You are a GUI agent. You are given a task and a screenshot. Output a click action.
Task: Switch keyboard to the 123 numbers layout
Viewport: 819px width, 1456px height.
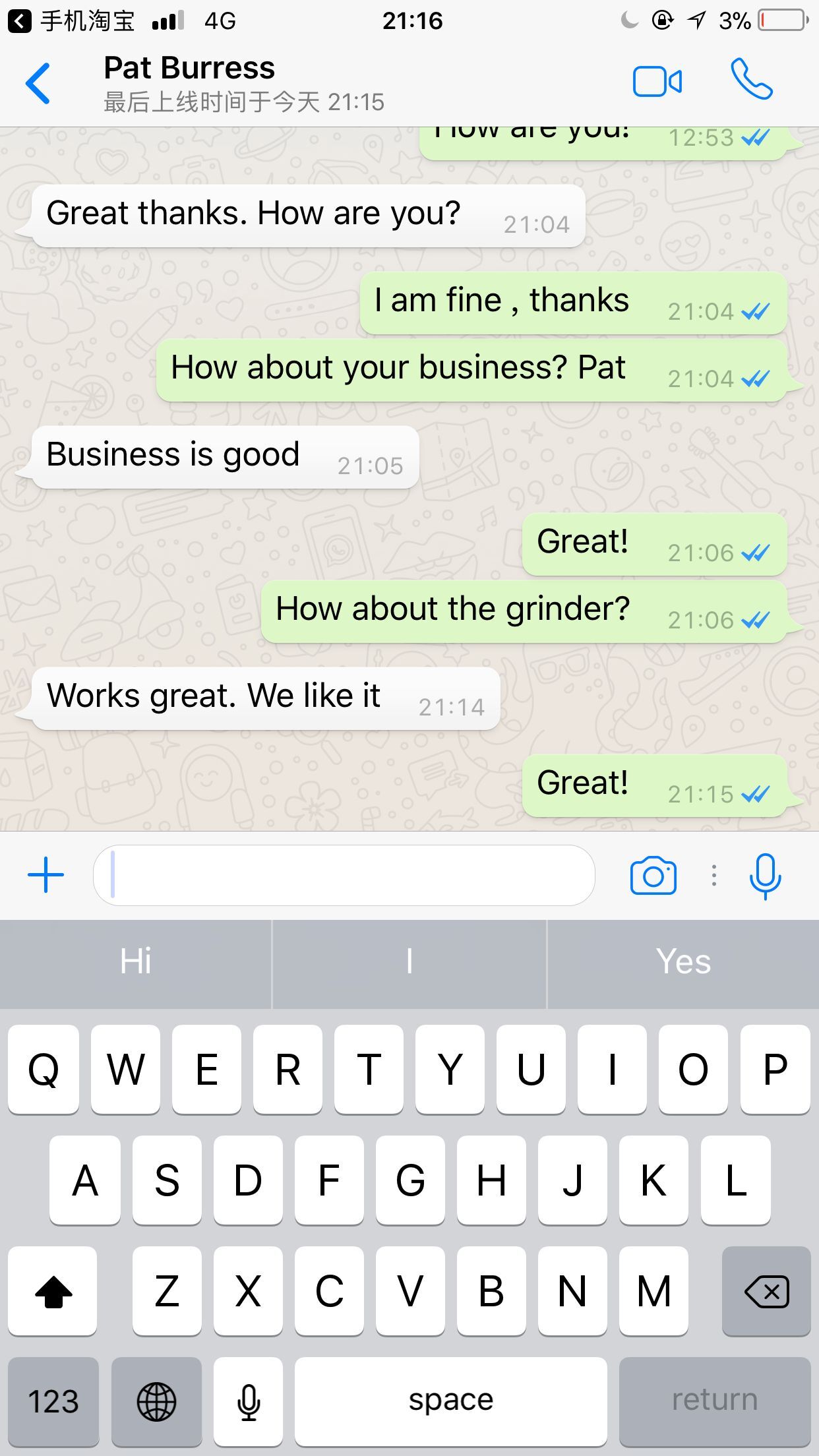53,1401
